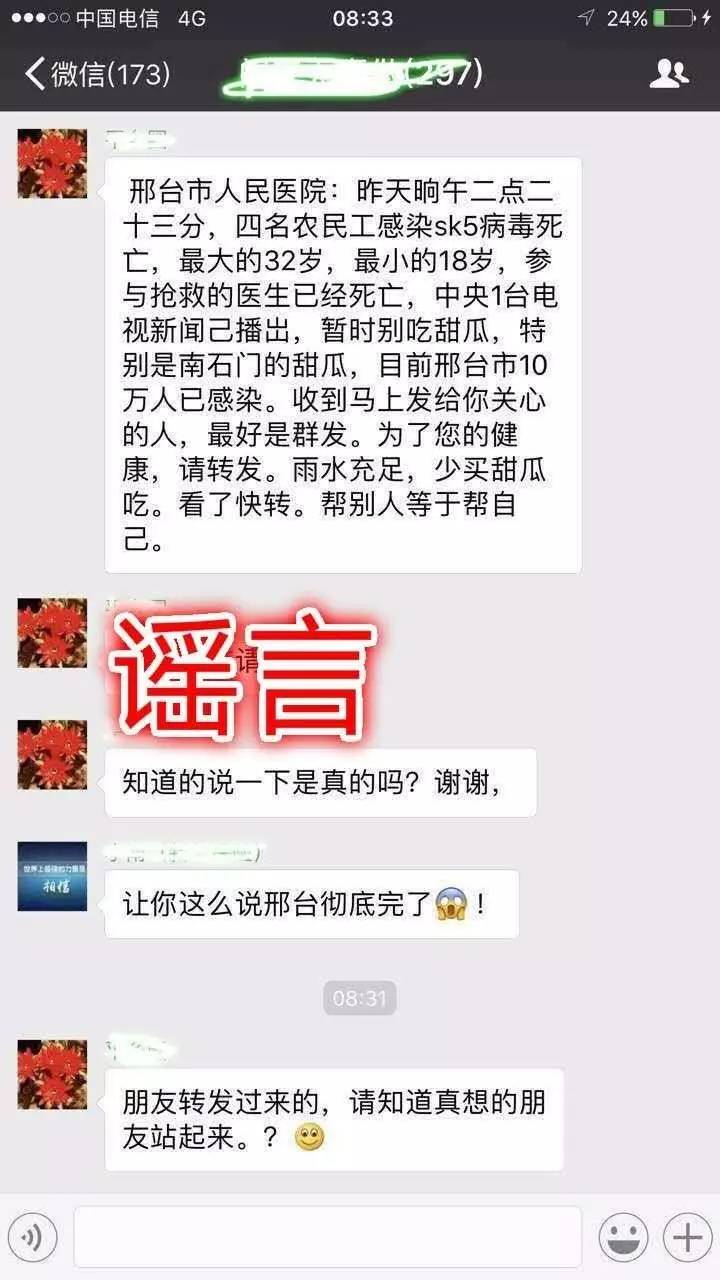Screen dimensions: 720x1280
Task: Focus the message text field
Action: 327,1238
